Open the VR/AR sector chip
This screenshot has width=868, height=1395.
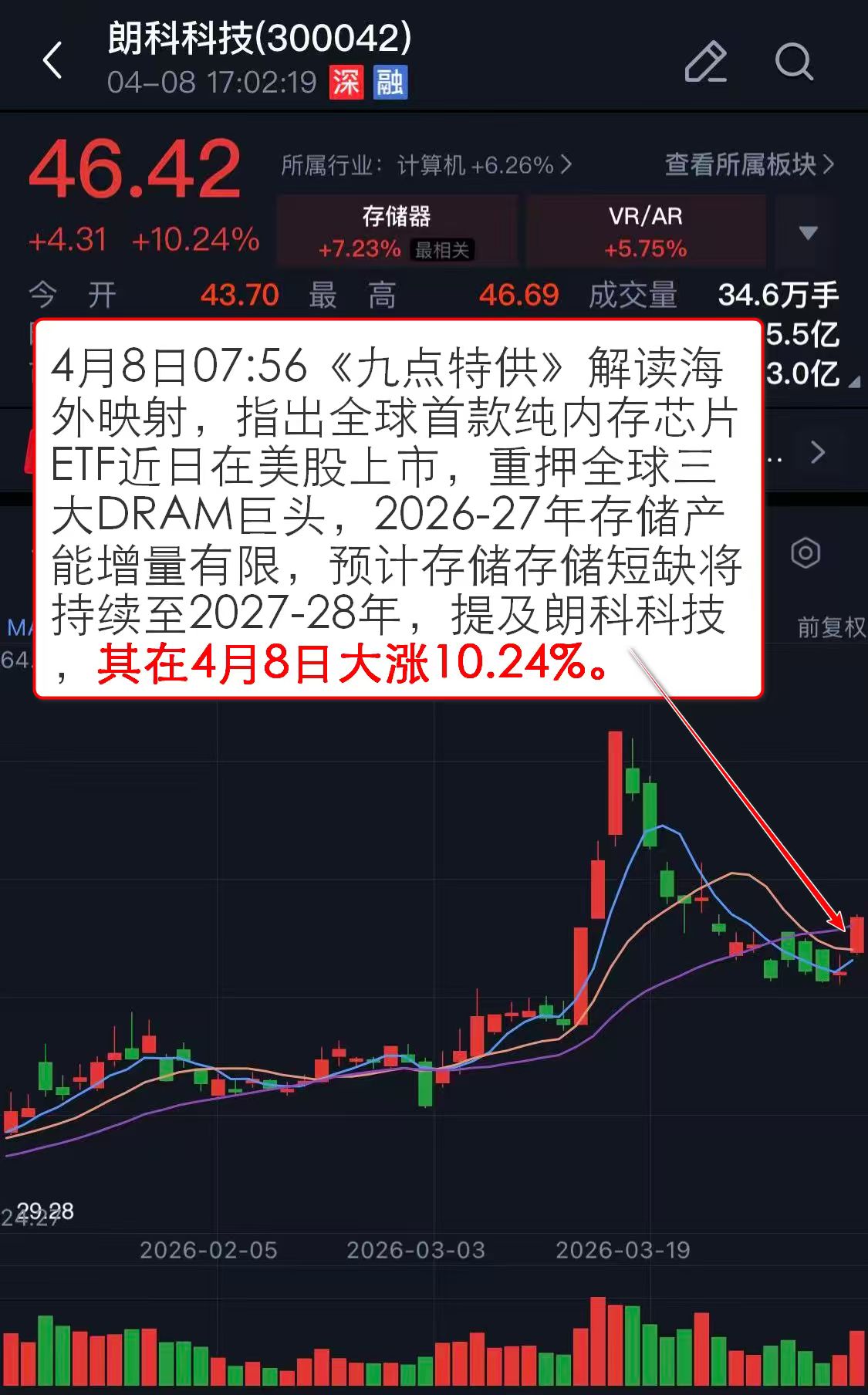(x=645, y=231)
